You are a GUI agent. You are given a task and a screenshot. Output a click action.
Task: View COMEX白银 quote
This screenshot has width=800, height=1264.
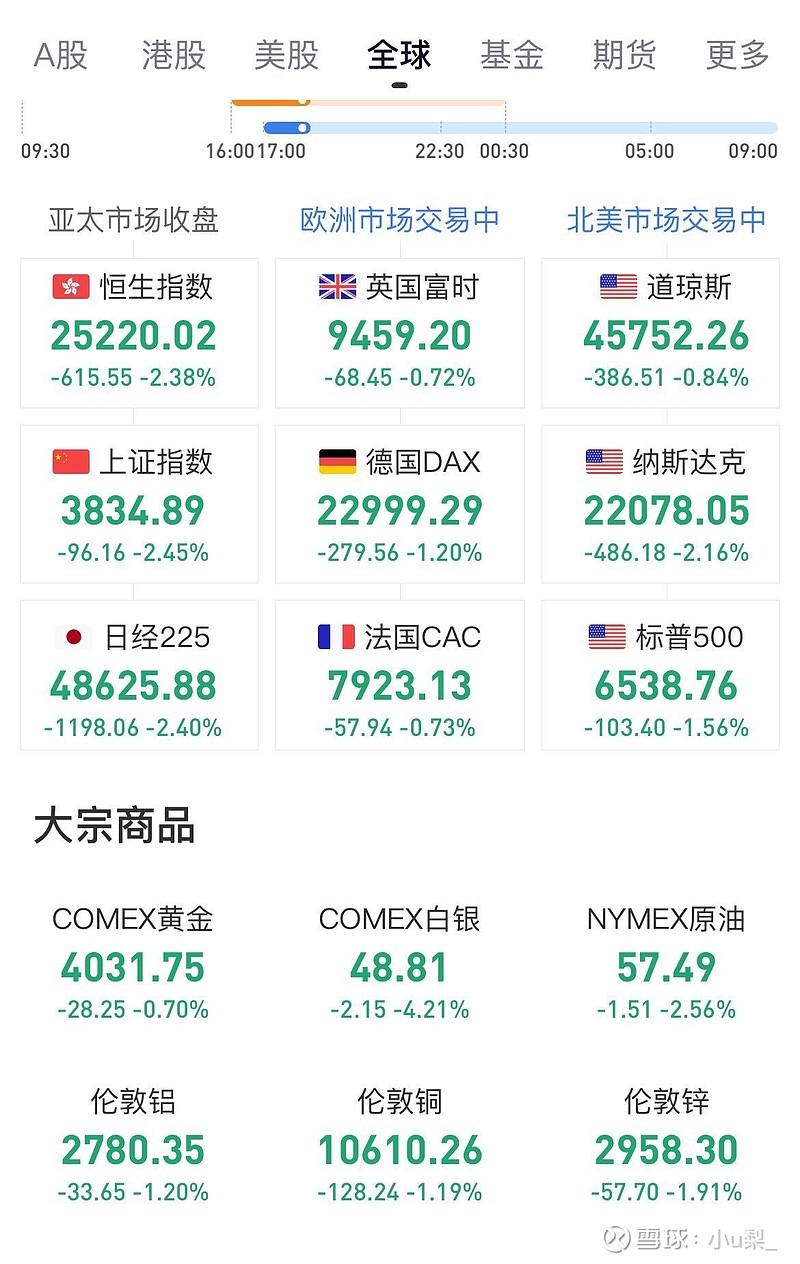pyautogui.click(x=400, y=963)
